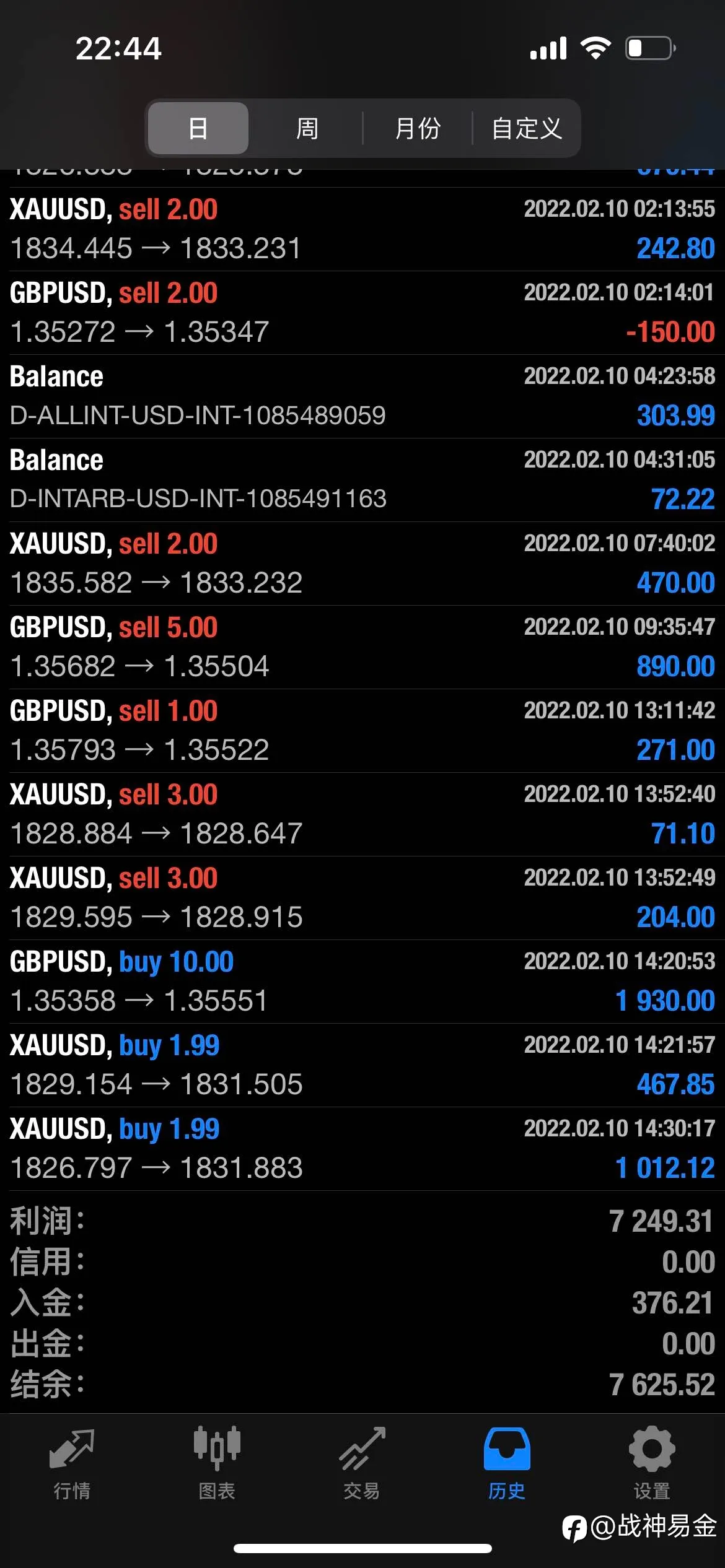This screenshot has height=1568, width=725.
Task: Open the 图表 chart tab
Action: pyautogui.click(x=217, y=1464)
